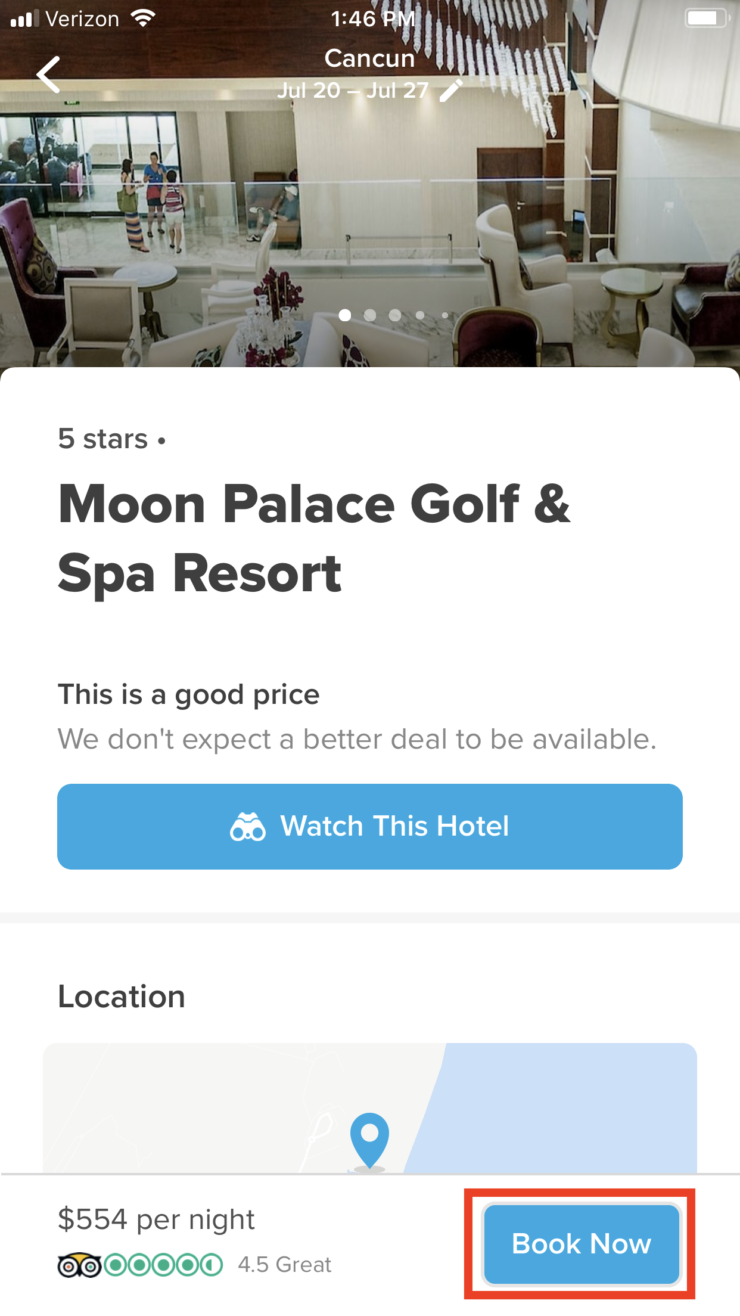Viewport: 740px width, 1316px height.
Task: Expand the Location map section
Action: click(370, 1110)
